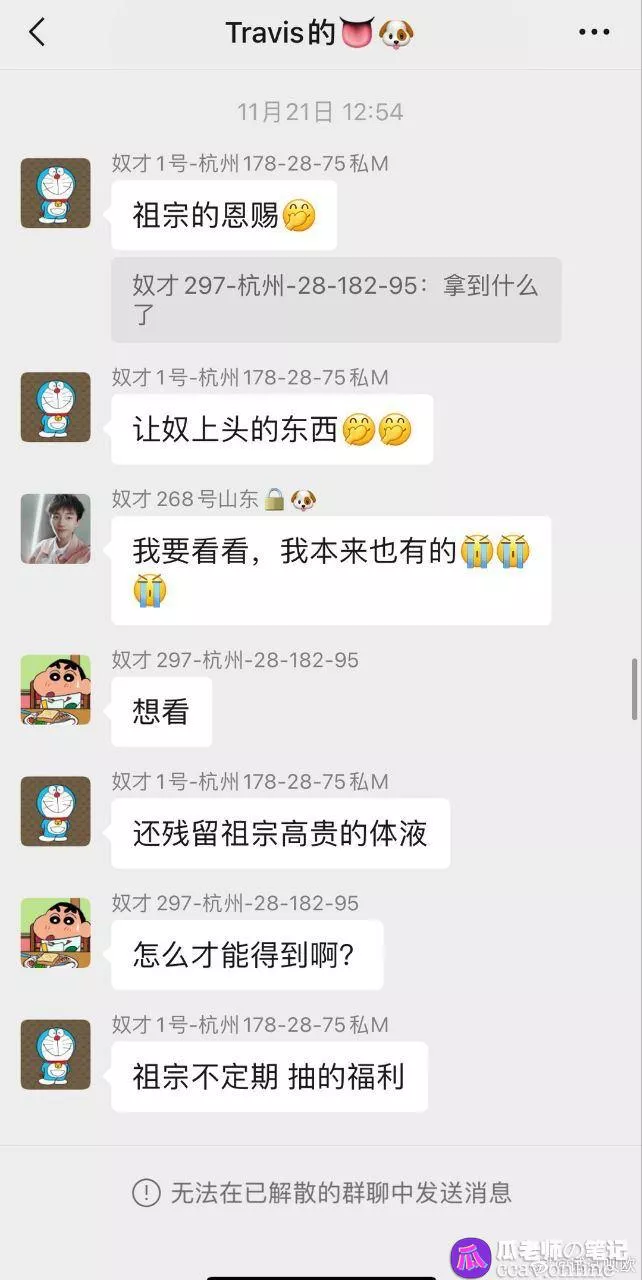Tap the avatar beside 祖宗的恩赐 message
Viewport: 642px width, 1280px height.
pyautogui.click(x=56, y=193)
